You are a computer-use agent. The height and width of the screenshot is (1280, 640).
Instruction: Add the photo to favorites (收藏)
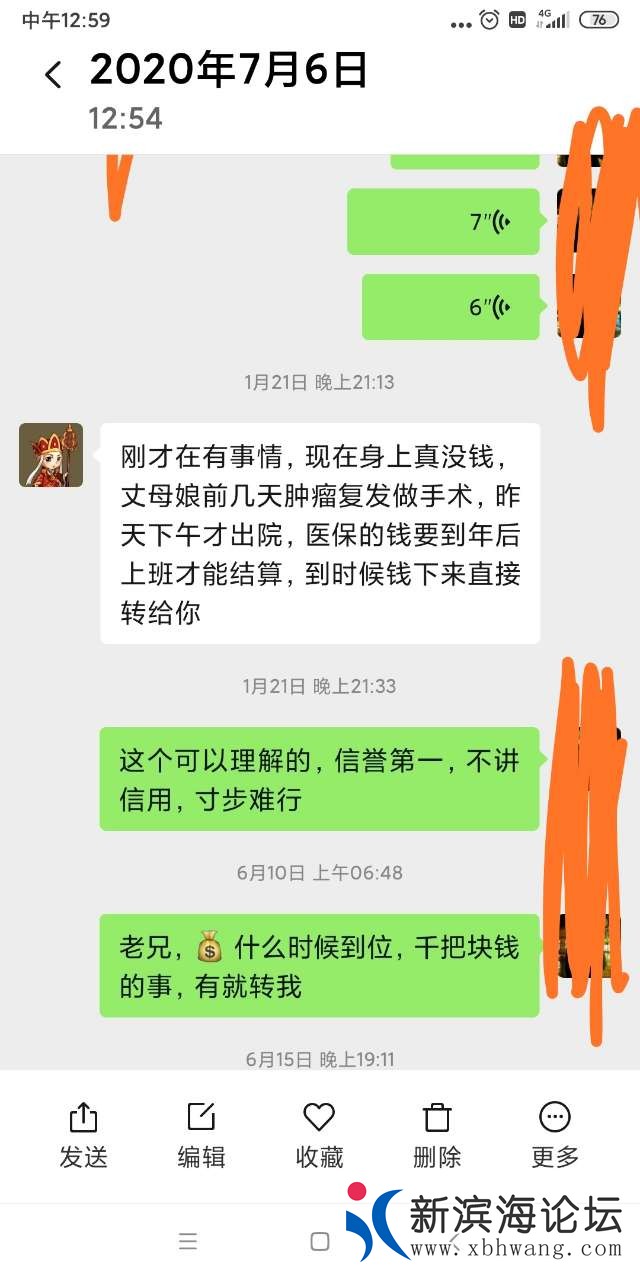[319, 1134]
